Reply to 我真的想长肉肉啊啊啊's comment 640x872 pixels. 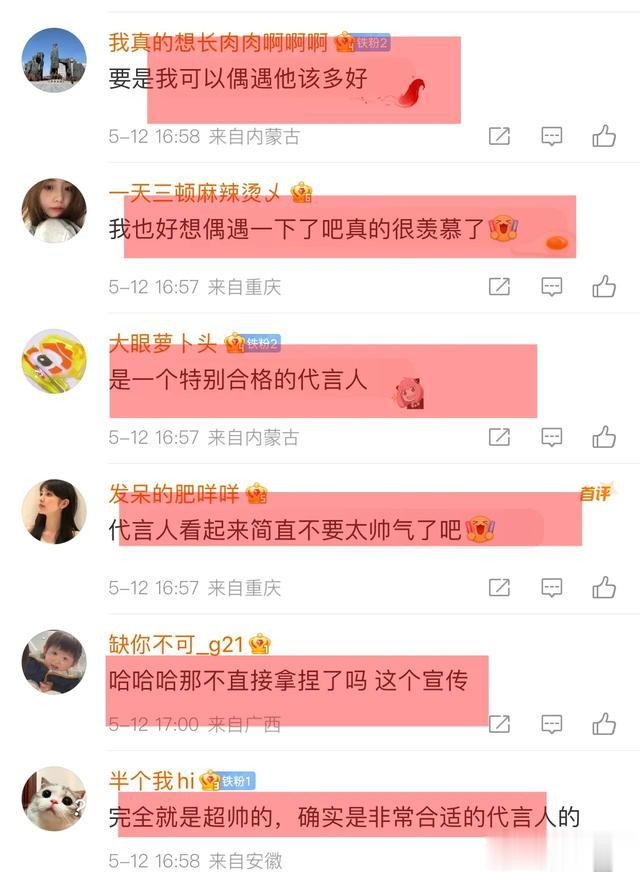551,136
